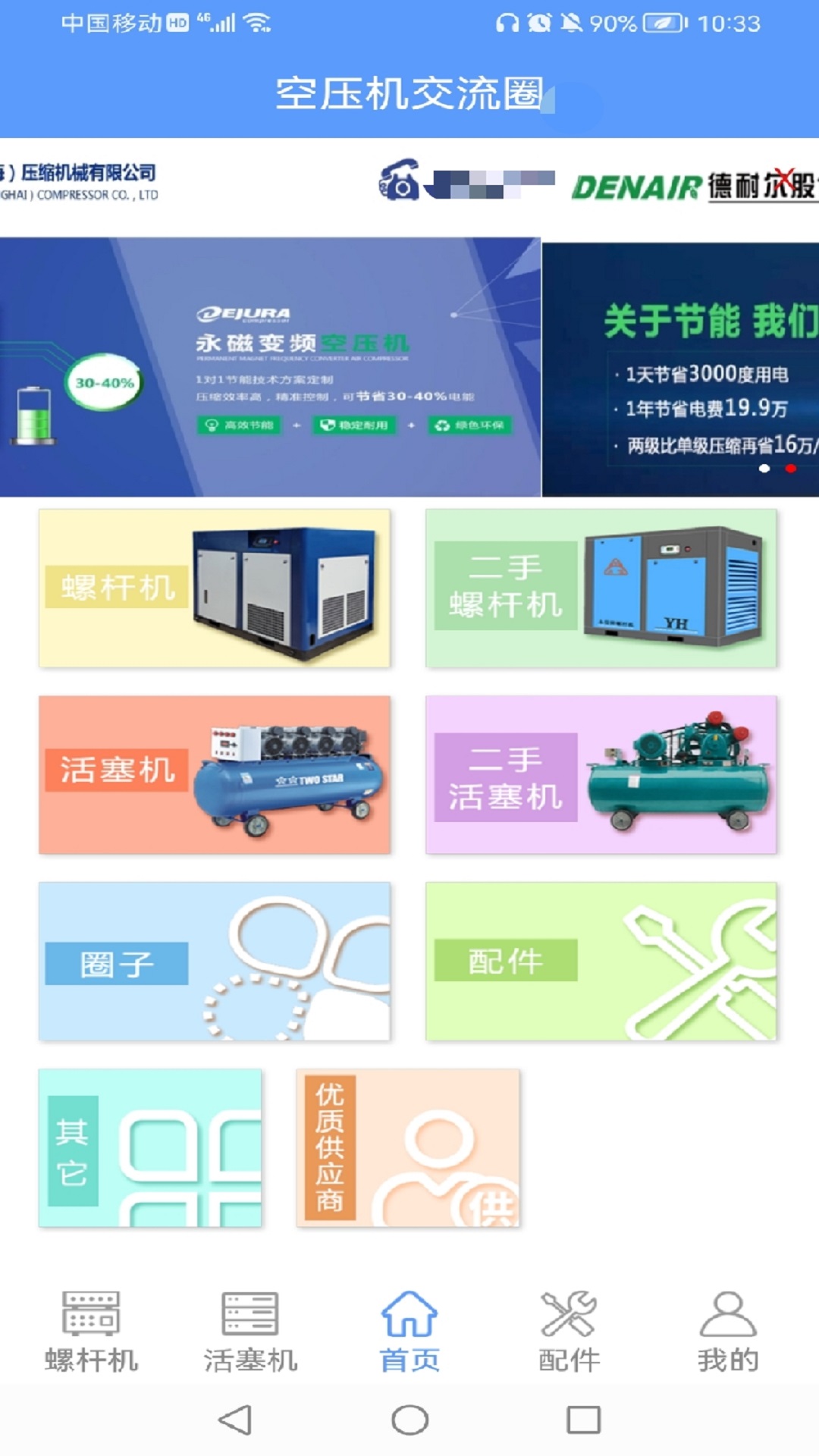Open the 圈子 tile

tap(215, 962)
